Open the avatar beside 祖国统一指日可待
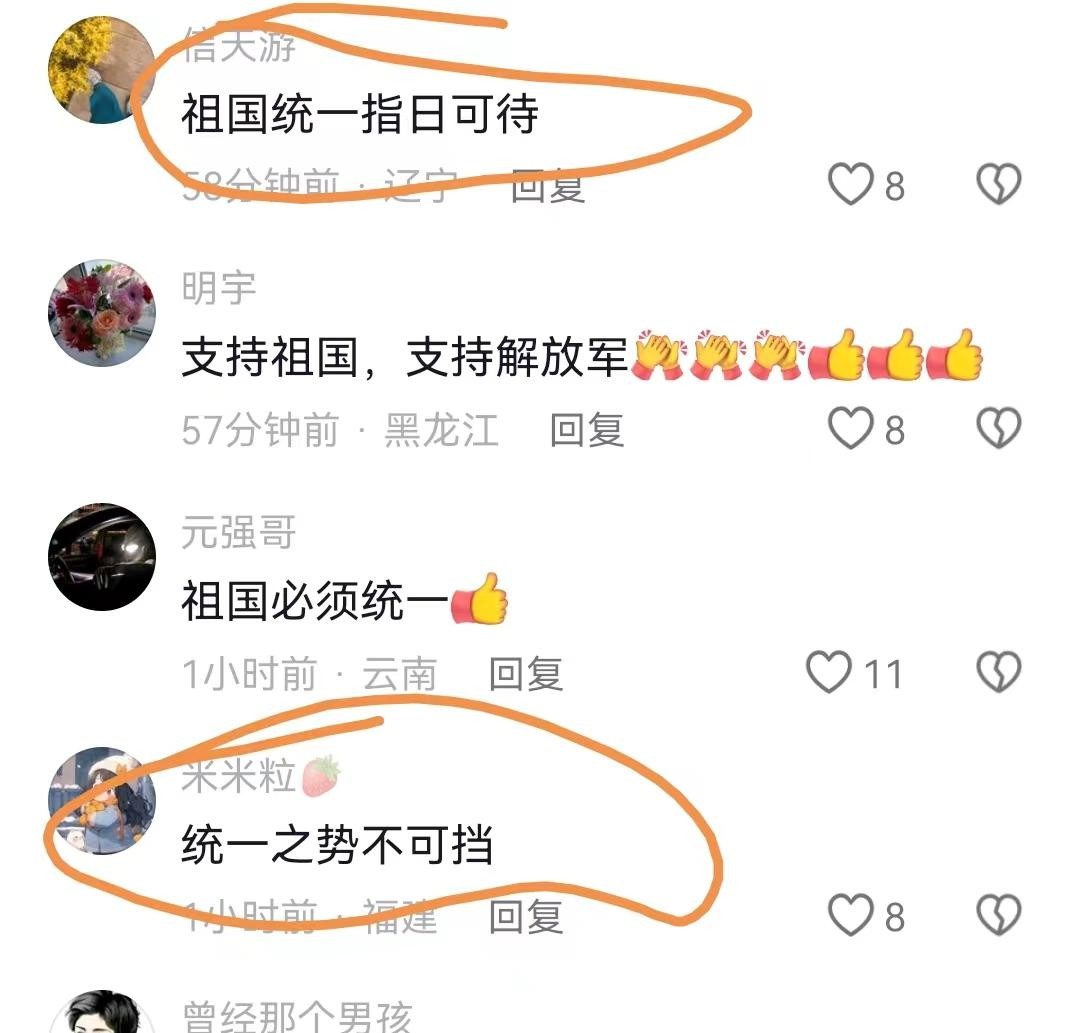Screen dimensions: 1080x1033 coord(102,70)
